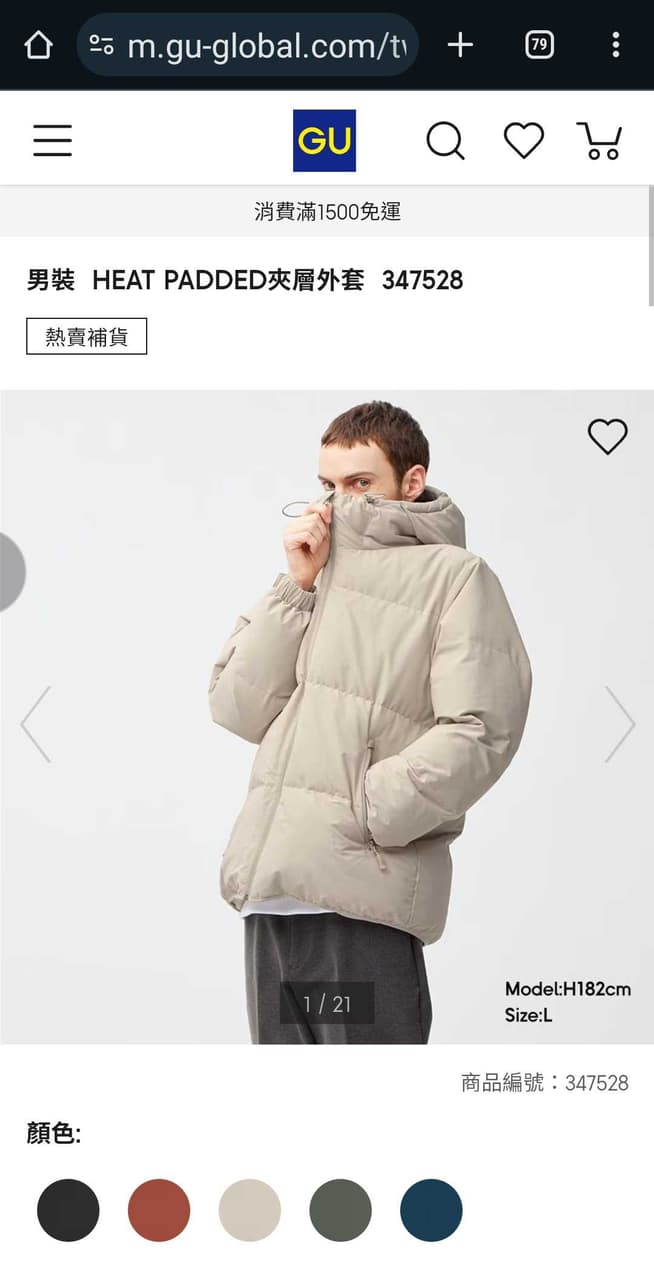This screenshot has height=1280, width=654.
Task: Select the brick red color swatch
Action: (x=159, y=1210)
